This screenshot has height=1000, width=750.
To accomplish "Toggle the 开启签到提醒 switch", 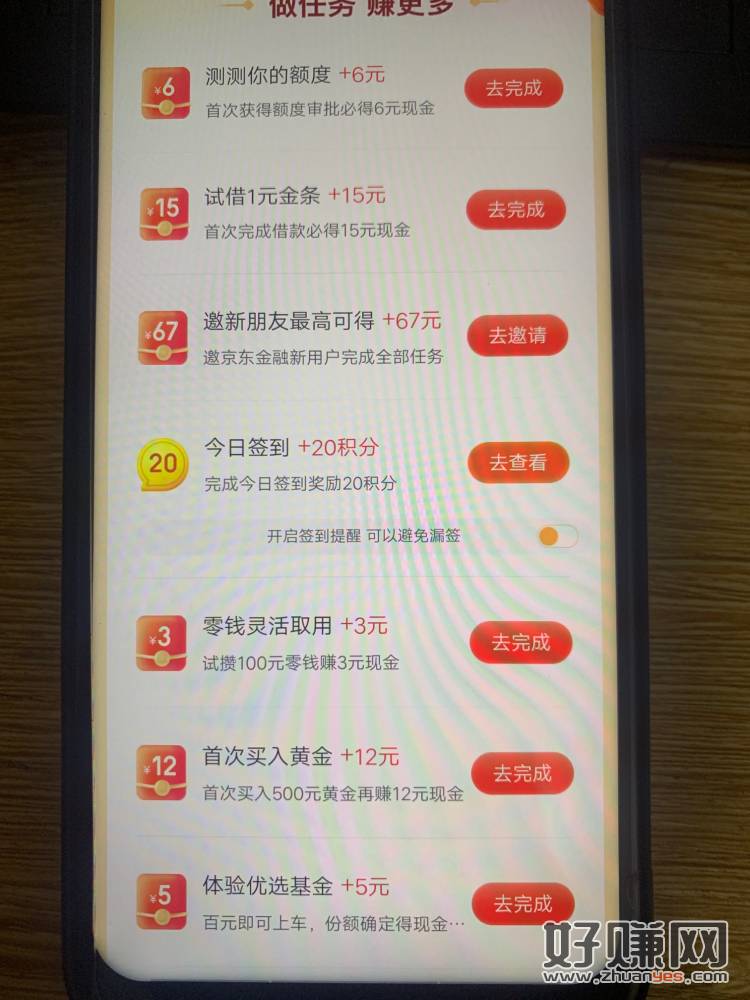I will [557, 536].
